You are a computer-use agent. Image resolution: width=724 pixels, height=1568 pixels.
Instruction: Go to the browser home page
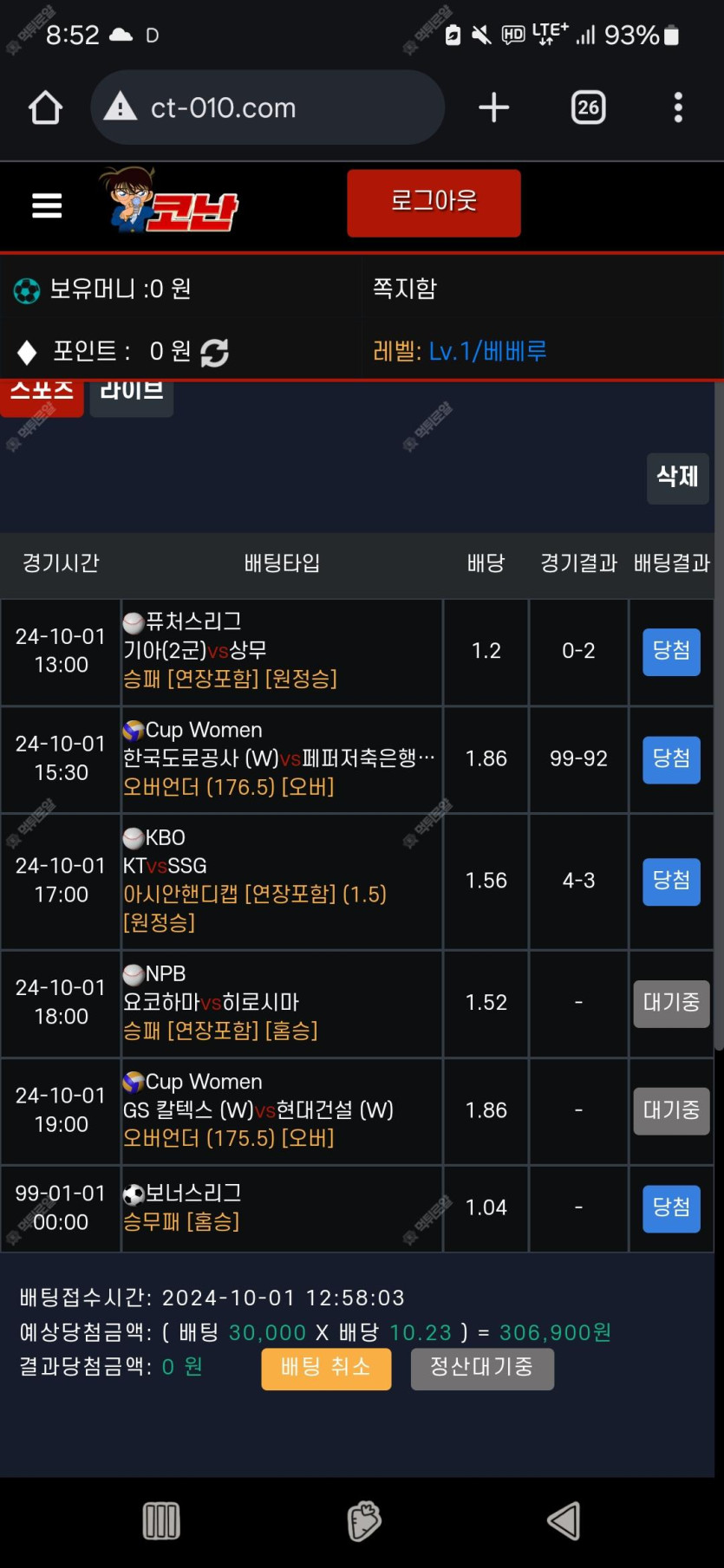45,108
